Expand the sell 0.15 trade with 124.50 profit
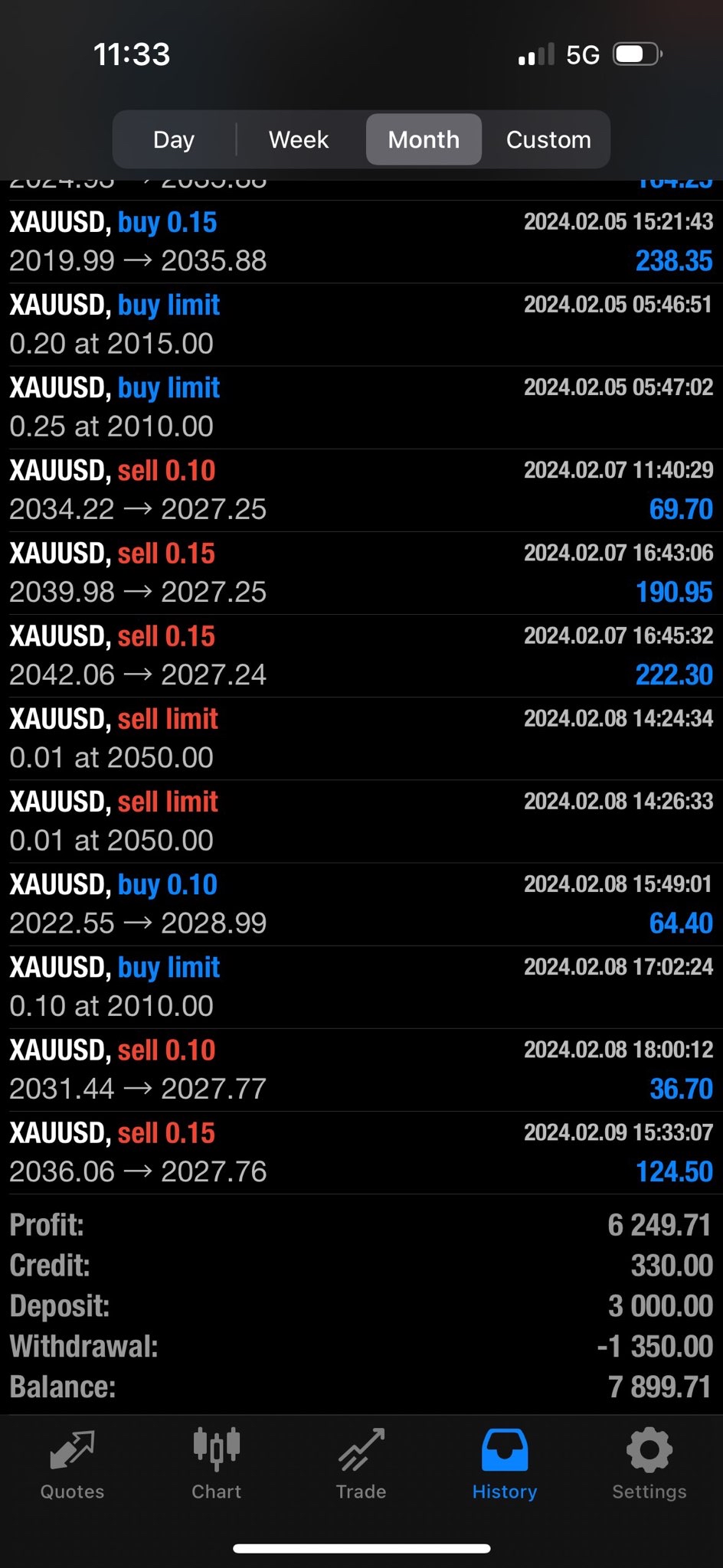Image resolution: width=723 pixels, height=1568 pixels. click(x=360, y=1151)
